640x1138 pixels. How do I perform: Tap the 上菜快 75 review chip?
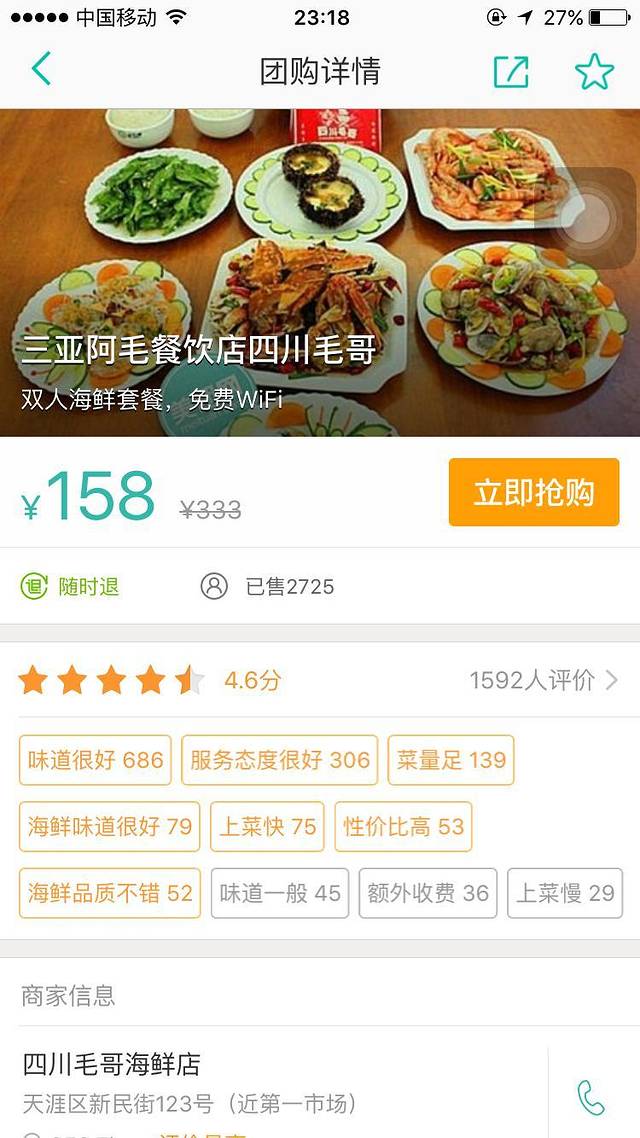(267, 827)
